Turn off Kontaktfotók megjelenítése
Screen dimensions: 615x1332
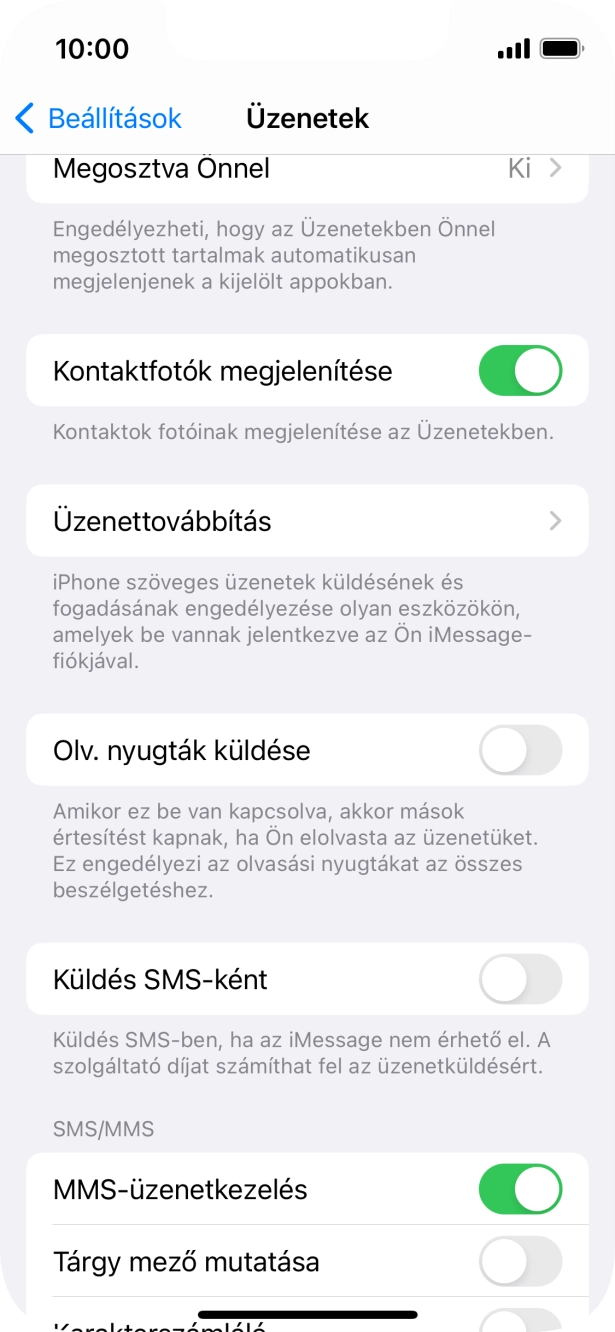520,371
